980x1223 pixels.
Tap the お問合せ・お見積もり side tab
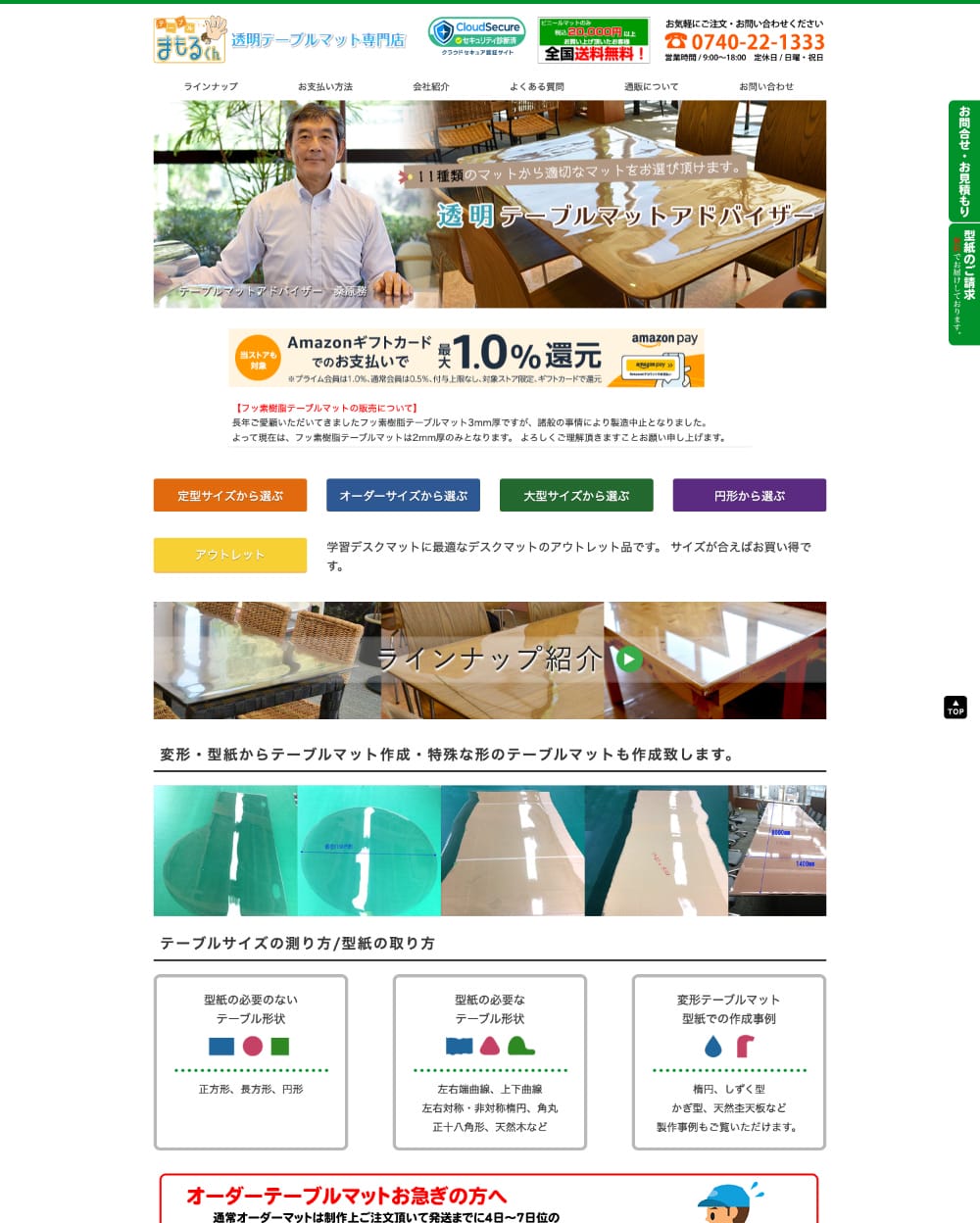point(963,161)
